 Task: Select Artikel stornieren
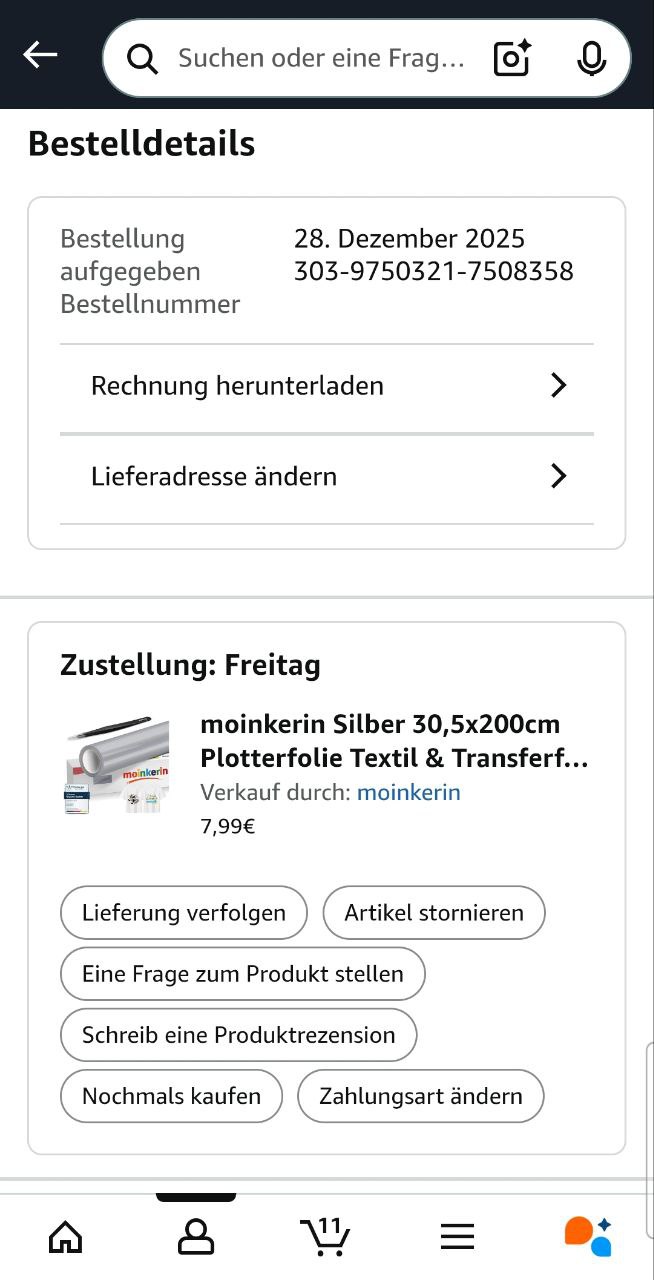pos(434,913)
